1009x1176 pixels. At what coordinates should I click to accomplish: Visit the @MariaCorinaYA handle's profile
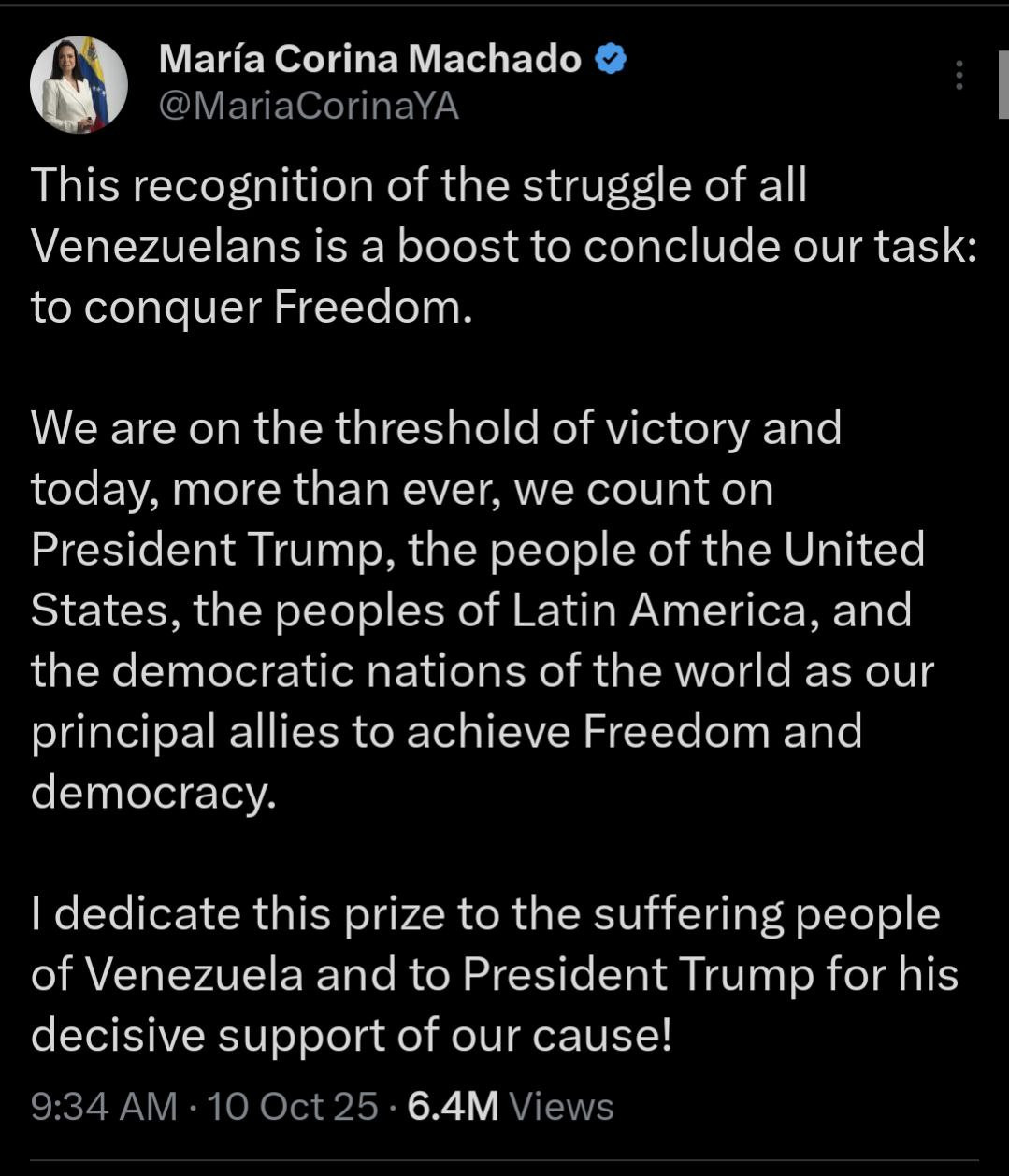pyautogui.click(x=309, y=107)
